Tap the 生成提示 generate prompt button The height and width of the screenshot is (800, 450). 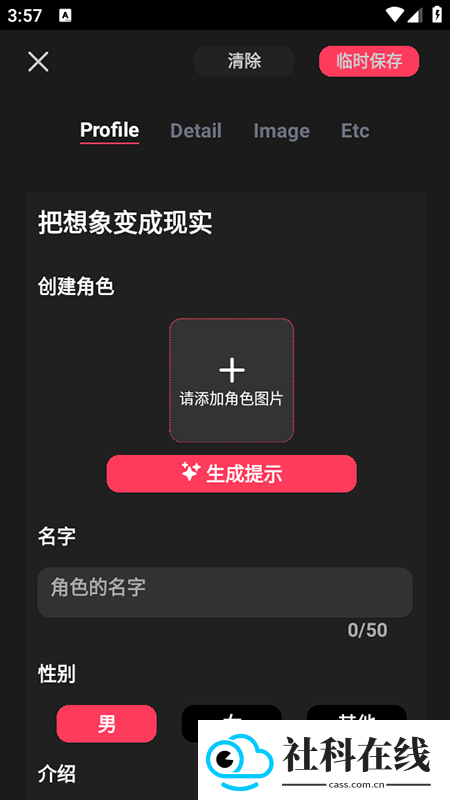point(232,473)
